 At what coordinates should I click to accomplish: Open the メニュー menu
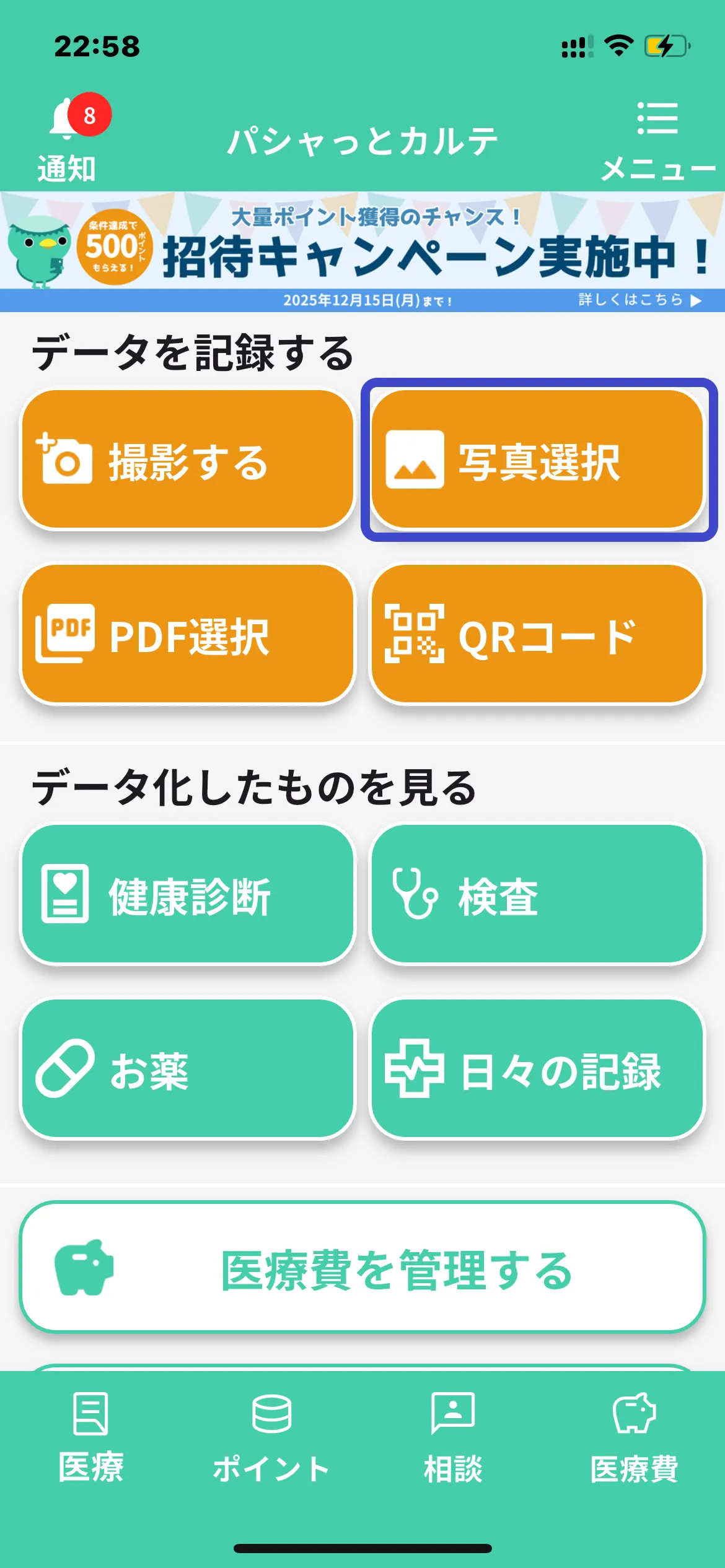click(x=657, y=141)
